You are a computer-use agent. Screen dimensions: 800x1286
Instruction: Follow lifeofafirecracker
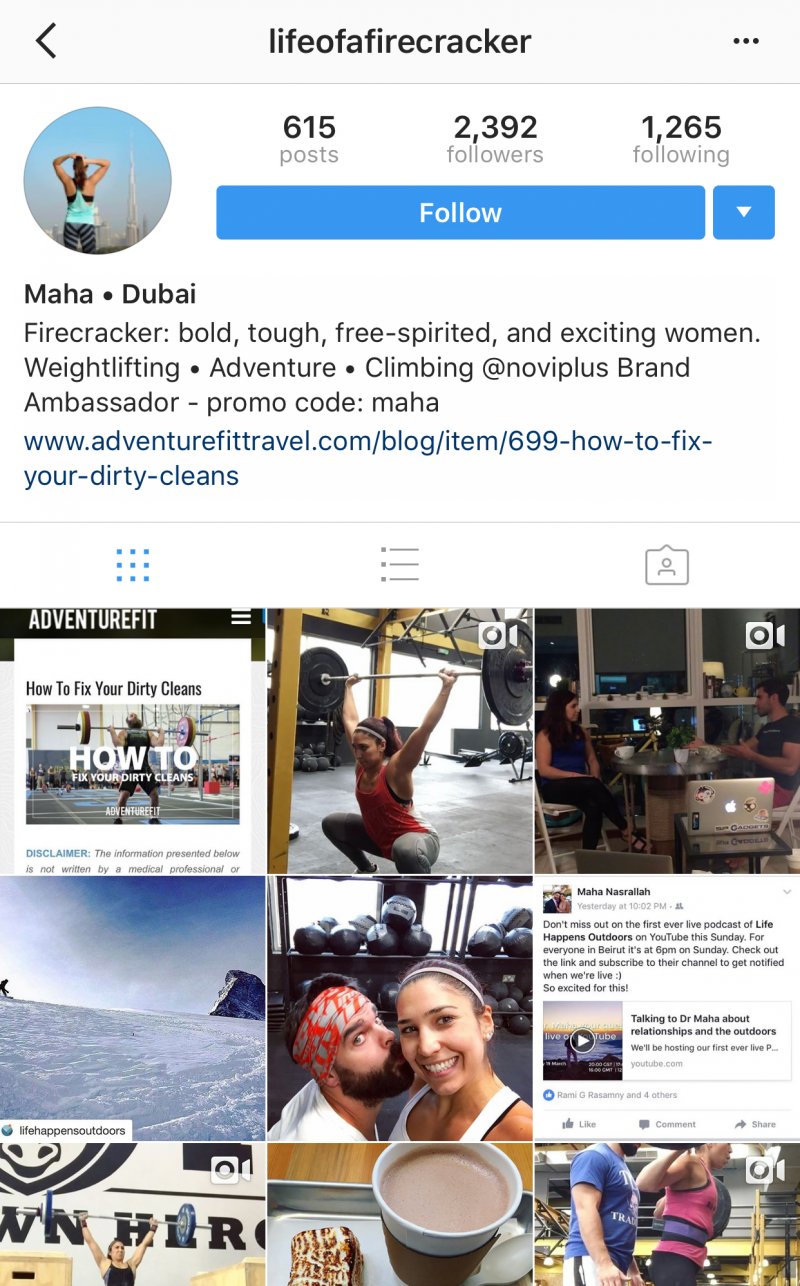(x=460, y=213)
